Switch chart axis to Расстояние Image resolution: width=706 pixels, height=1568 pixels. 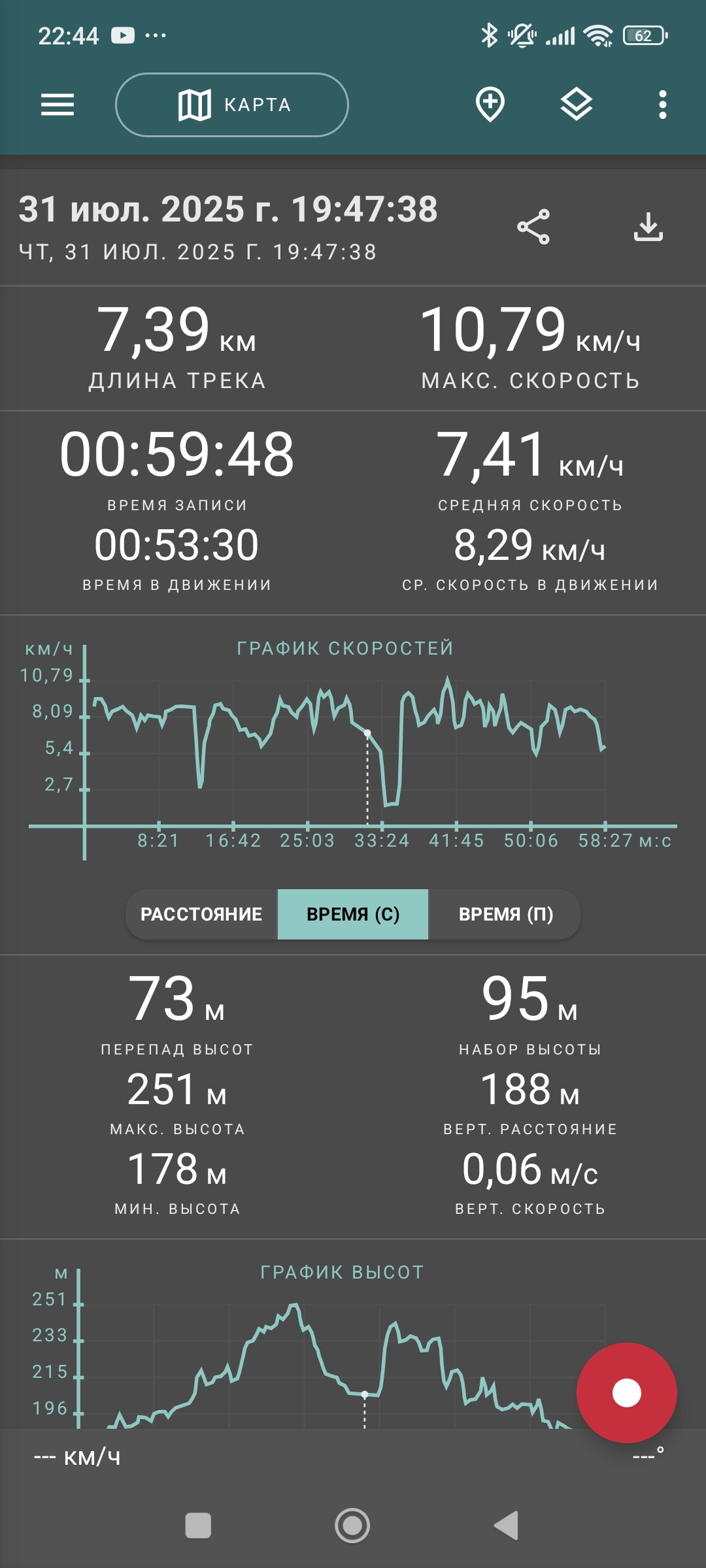pos(201,914)
